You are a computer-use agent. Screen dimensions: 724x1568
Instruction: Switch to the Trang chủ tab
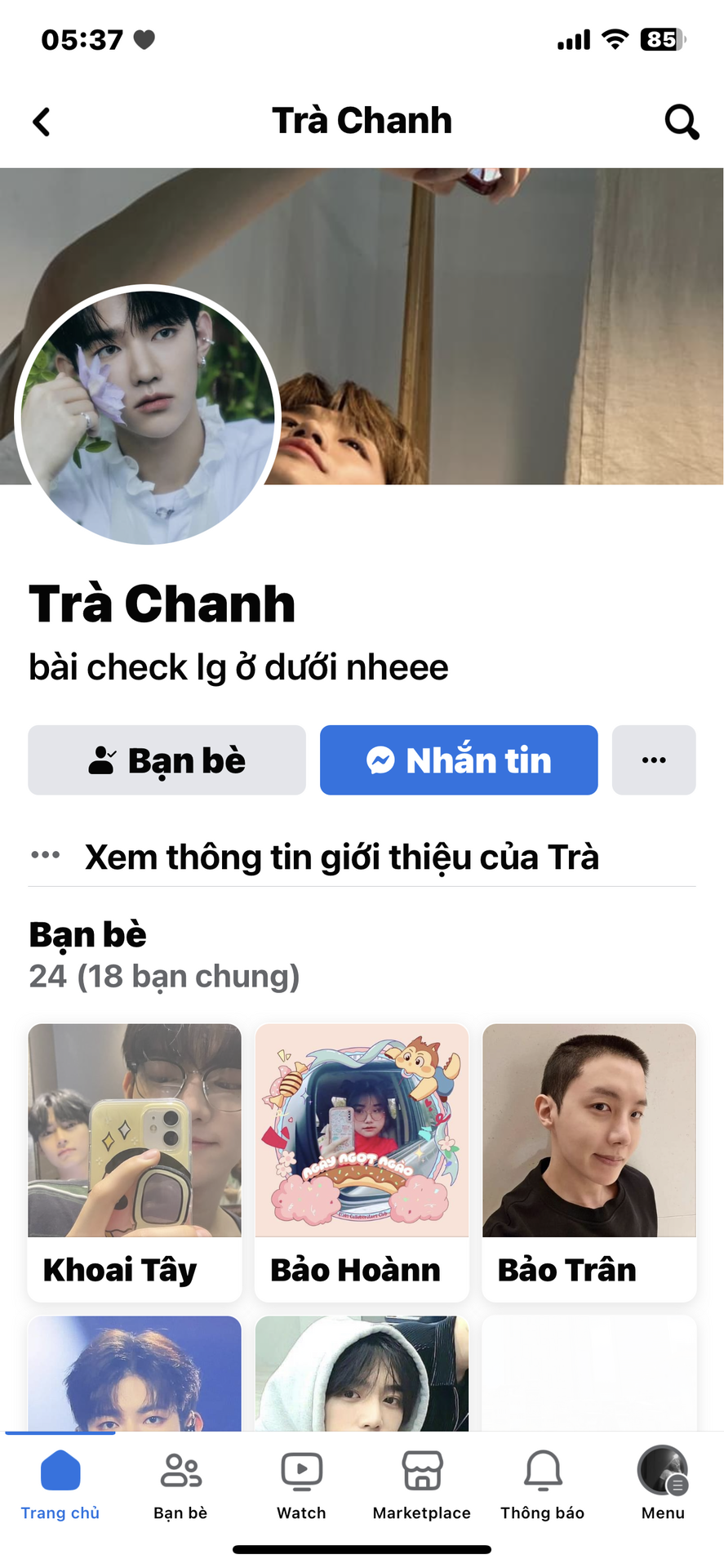pos(60,1485)
